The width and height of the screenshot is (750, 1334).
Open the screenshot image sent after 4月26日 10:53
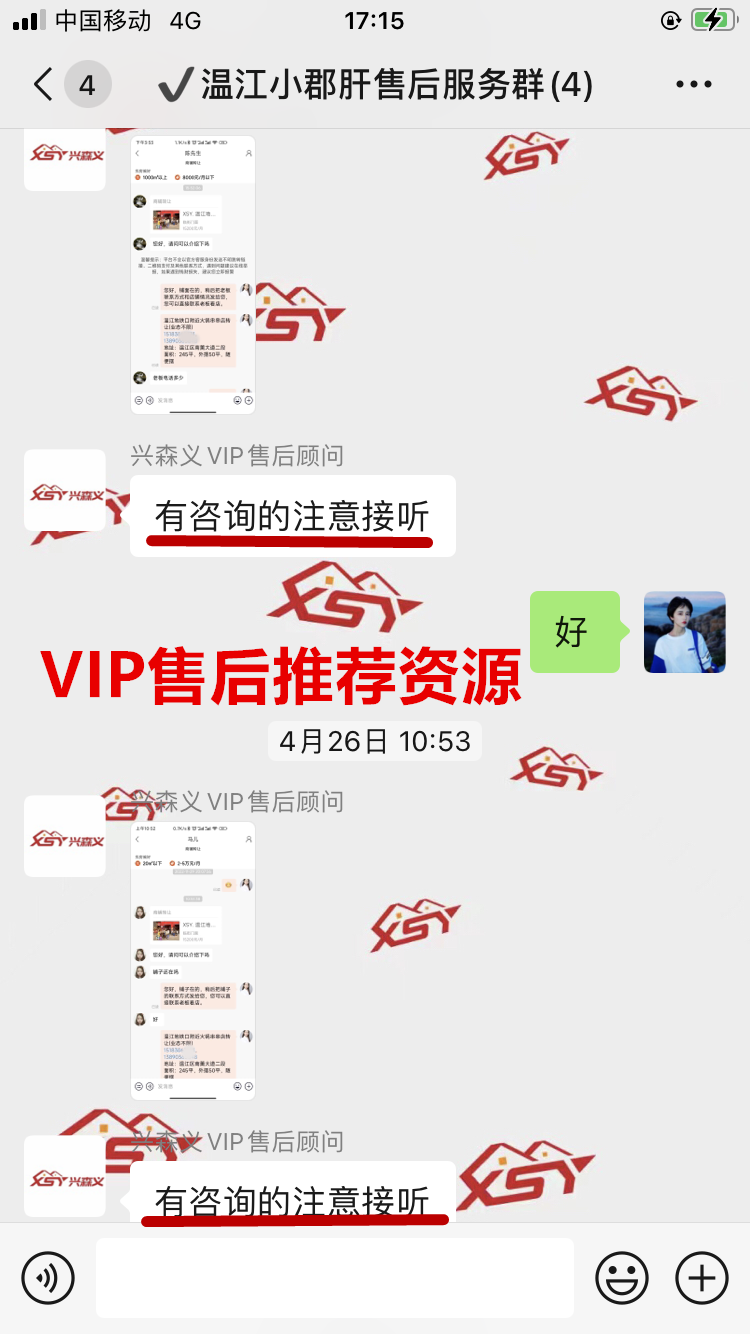click(x=193, y=960)
